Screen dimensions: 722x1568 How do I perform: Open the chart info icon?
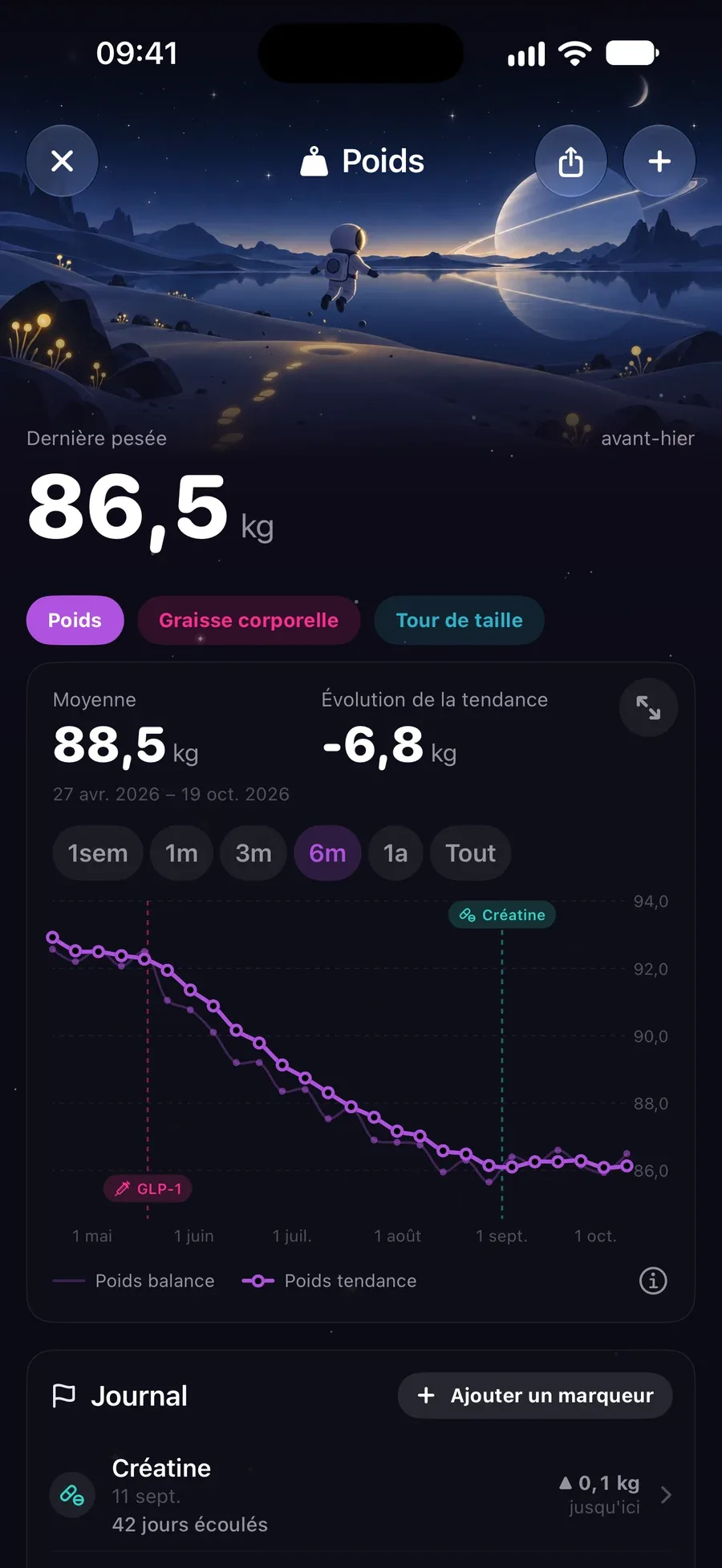pos(653,1281)
